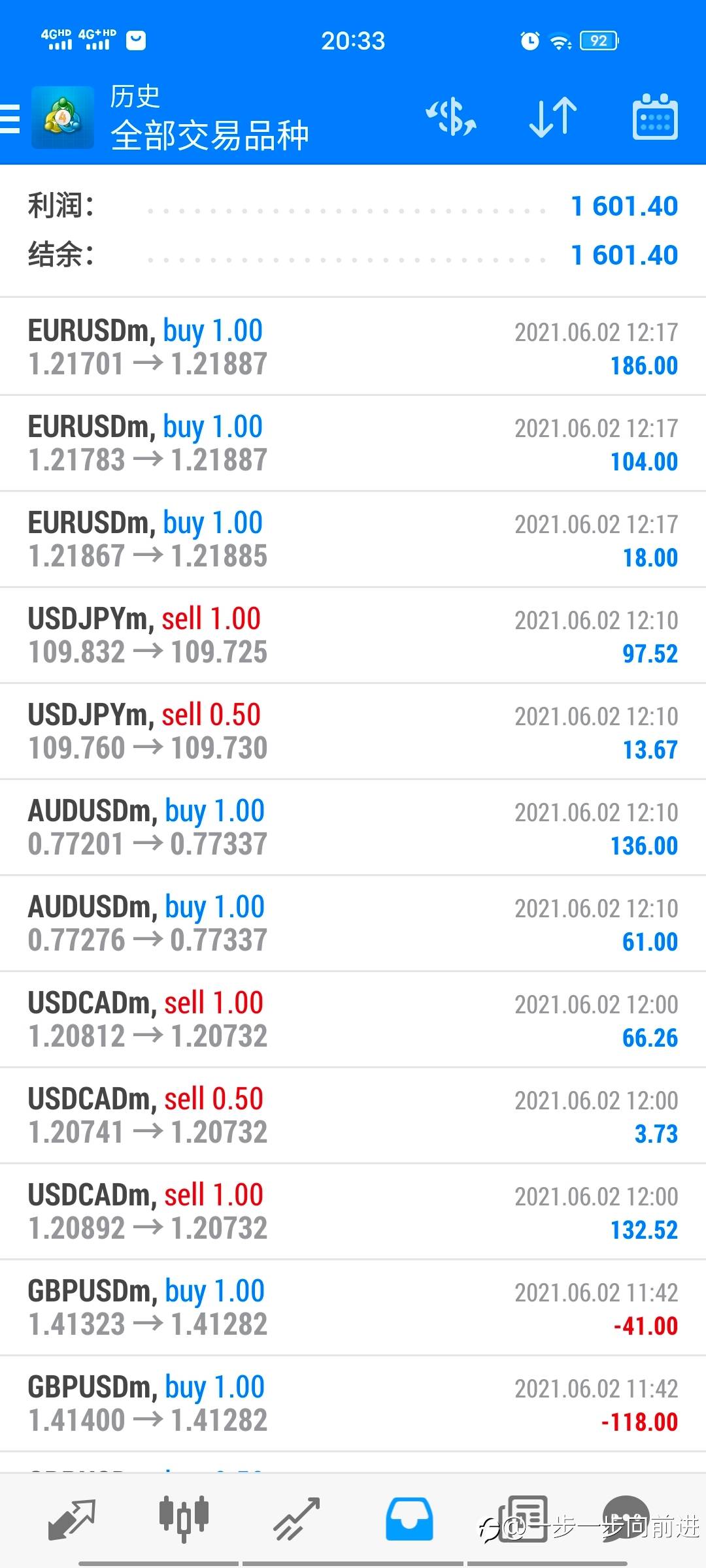View the EURUSDm trade with 18.00 profit
This screenshot has width=706, height=1568.
coord(353,540)
